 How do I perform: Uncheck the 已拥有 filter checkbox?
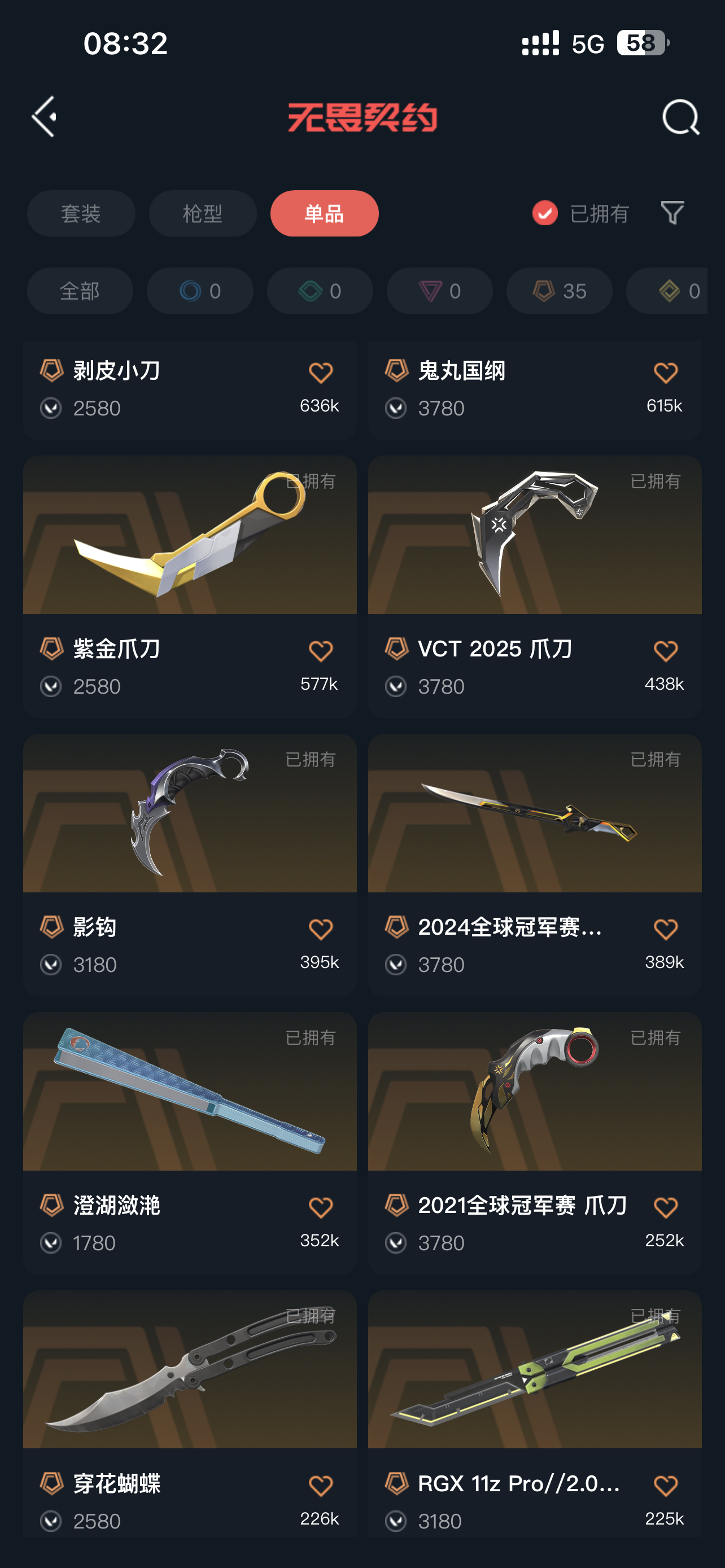coord(545,213)
